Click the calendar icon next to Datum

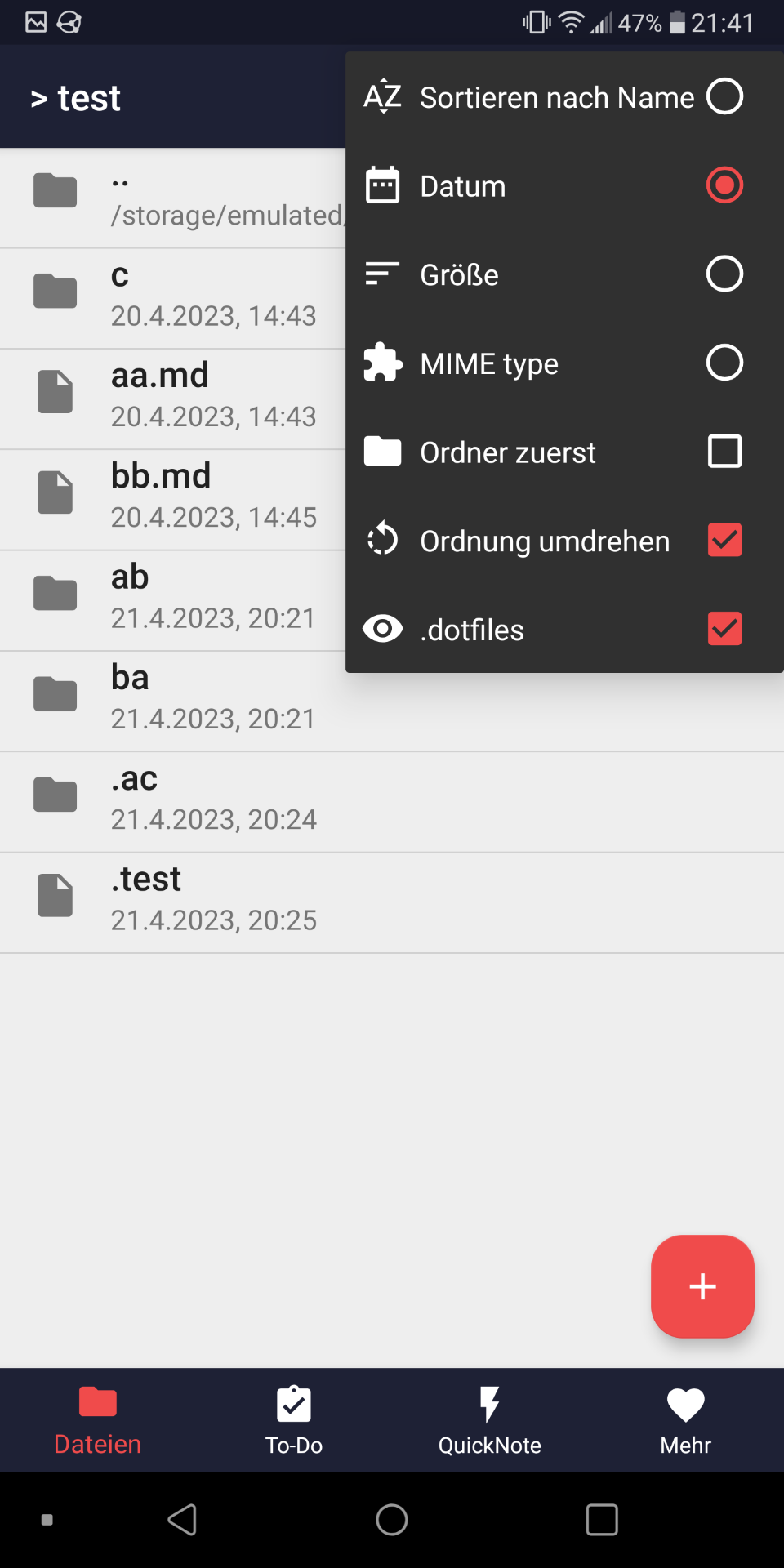click(x=381, y=185)
